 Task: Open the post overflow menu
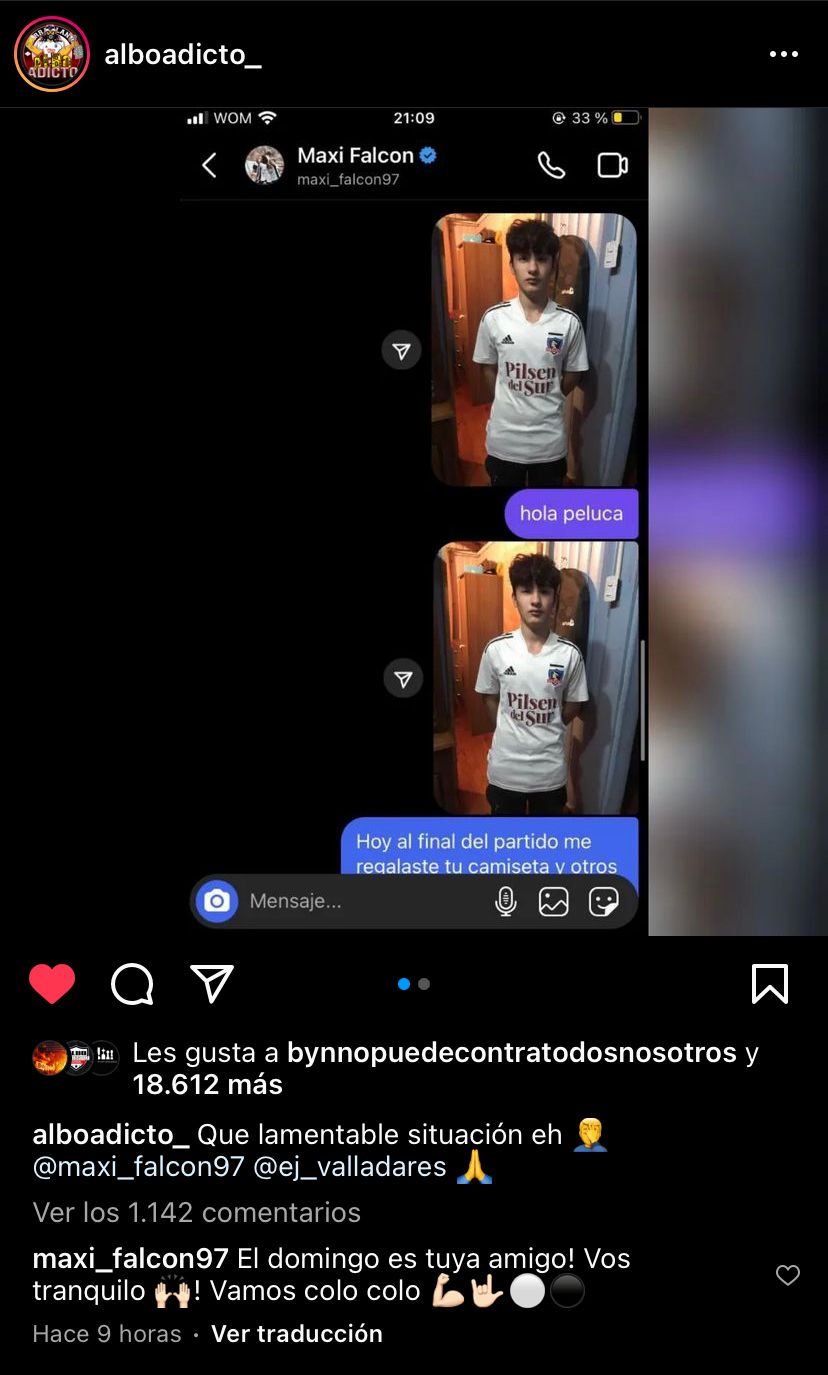click(783, 54)
